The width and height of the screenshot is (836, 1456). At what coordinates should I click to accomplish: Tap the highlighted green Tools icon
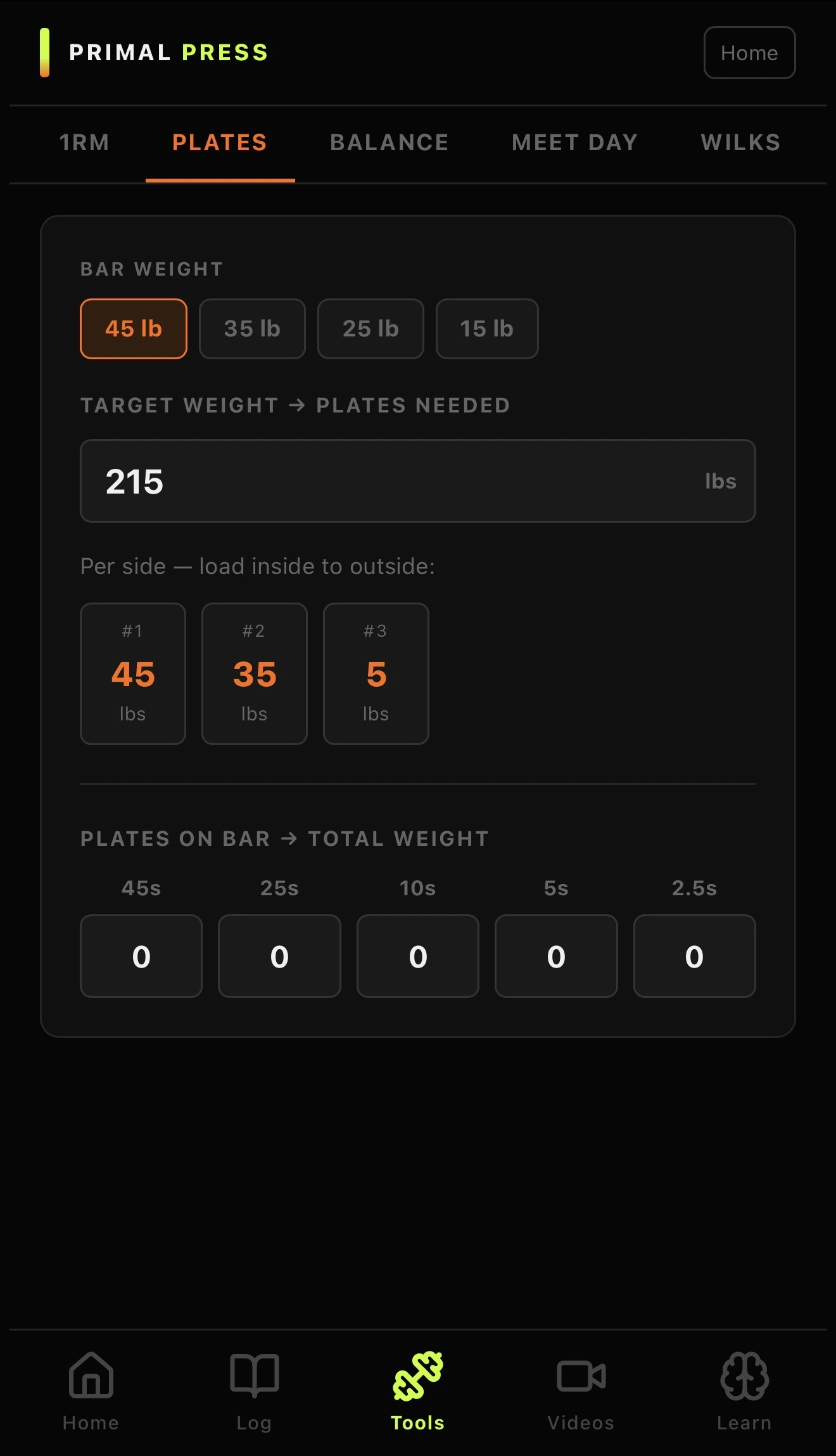click(x=417, y=1374)
